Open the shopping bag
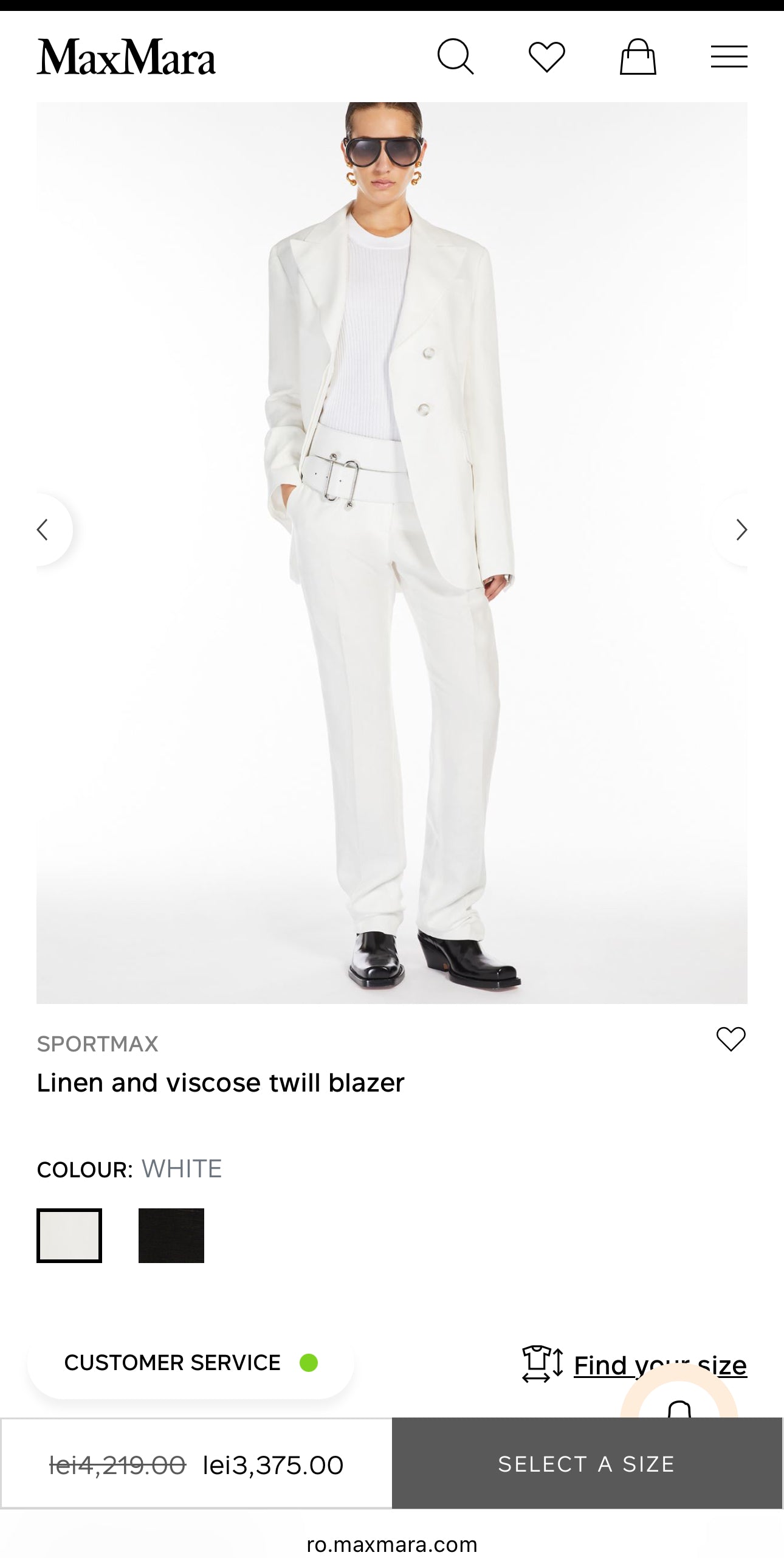Image resolution: width=784 pixels, height=1558 pixels. (638, 57)
